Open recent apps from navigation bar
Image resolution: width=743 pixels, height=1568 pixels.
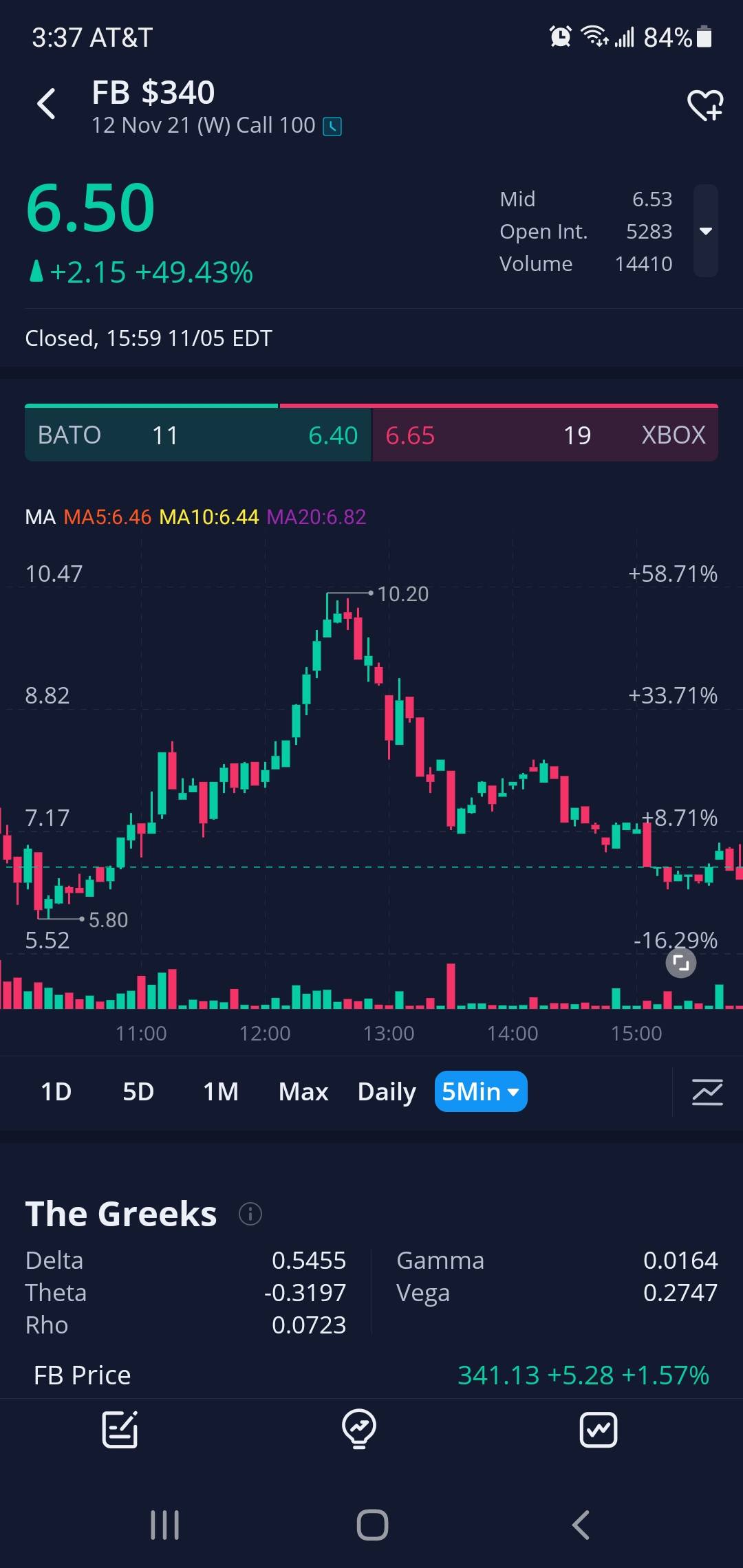[x=165, y=1525]
